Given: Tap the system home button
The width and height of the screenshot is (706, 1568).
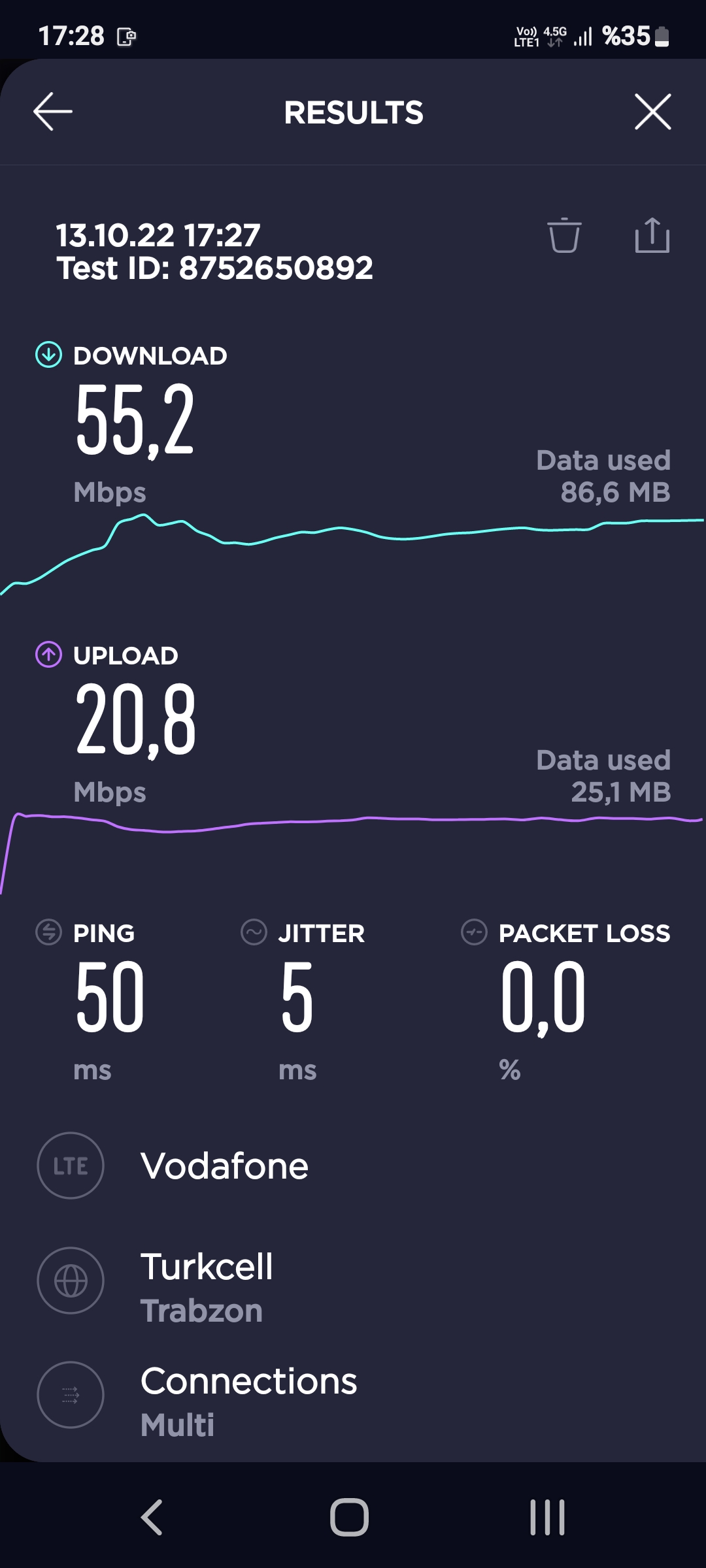Looking at the screenshot, I should point(349,1517).
